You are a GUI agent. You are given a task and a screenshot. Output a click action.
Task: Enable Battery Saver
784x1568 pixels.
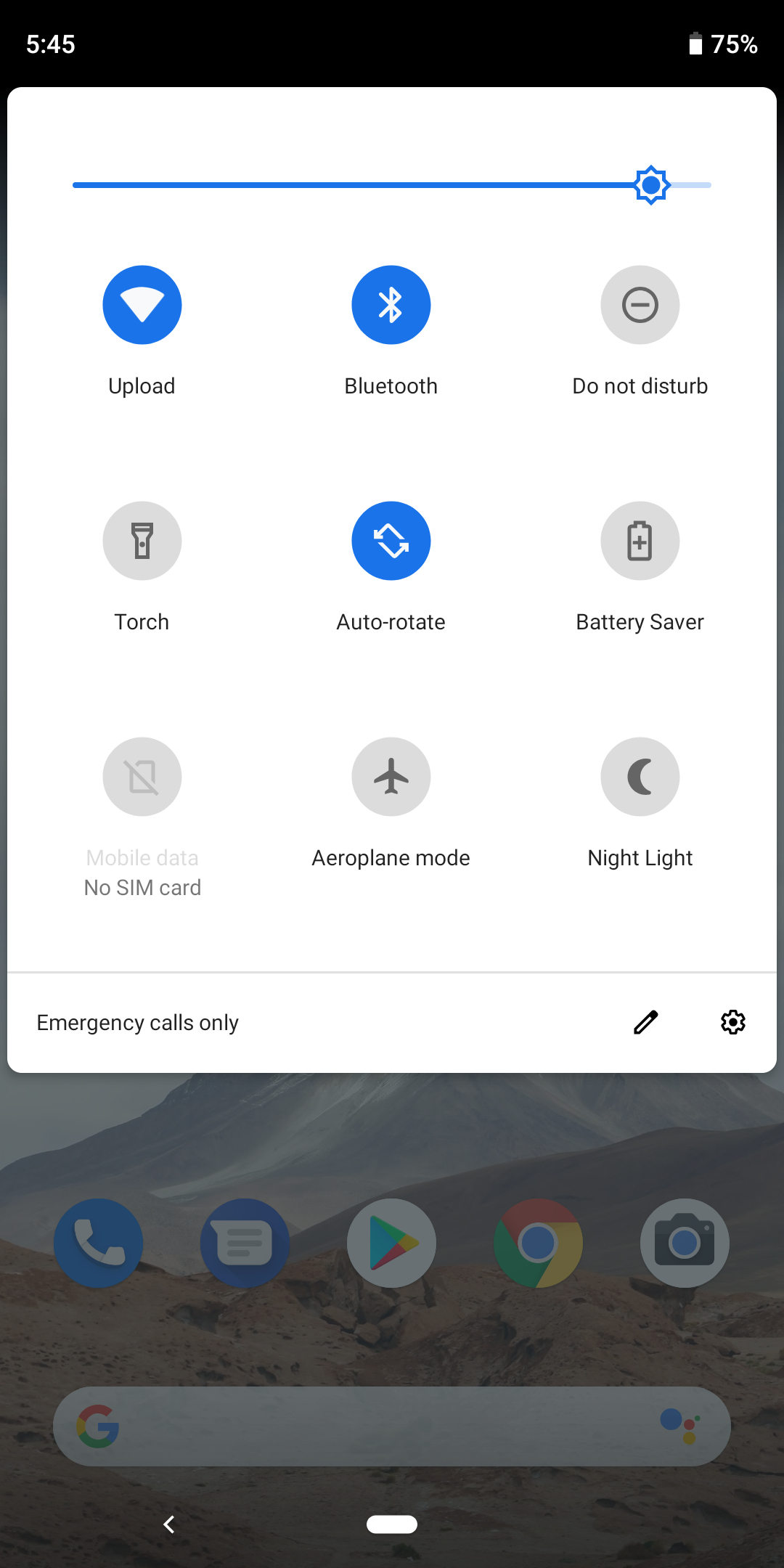640,541
